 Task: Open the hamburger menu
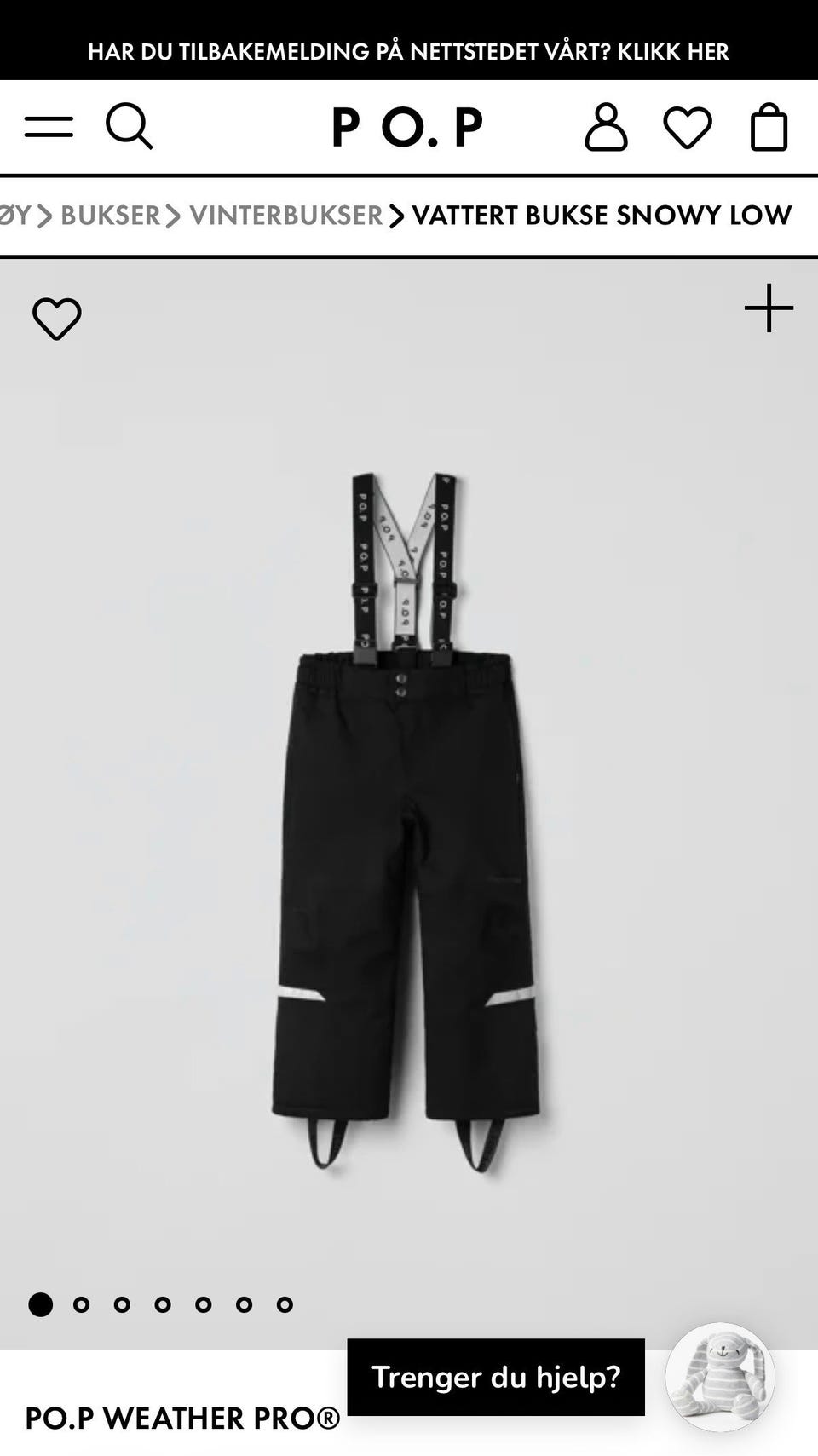click(49, 127)
